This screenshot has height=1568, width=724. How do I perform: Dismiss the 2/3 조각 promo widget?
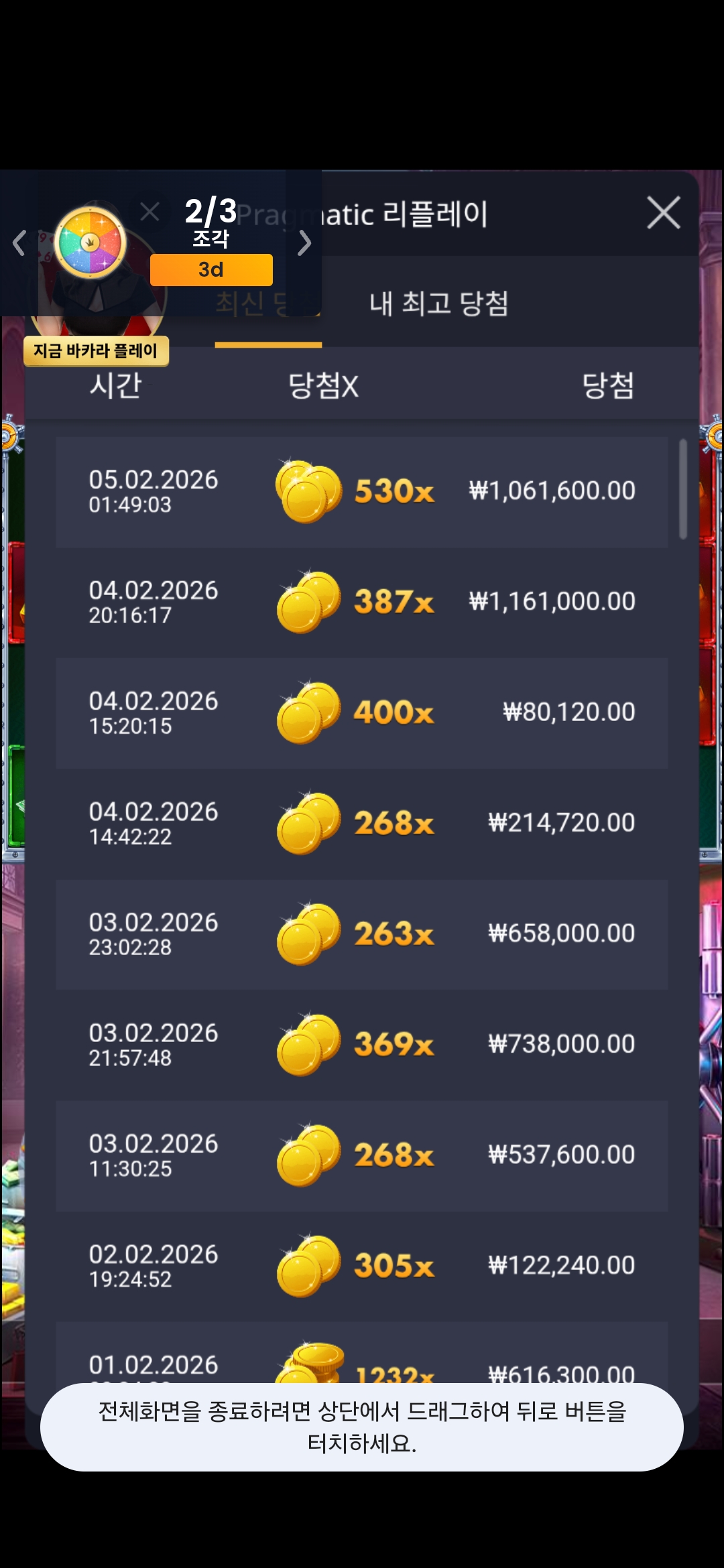pos(149,212)
